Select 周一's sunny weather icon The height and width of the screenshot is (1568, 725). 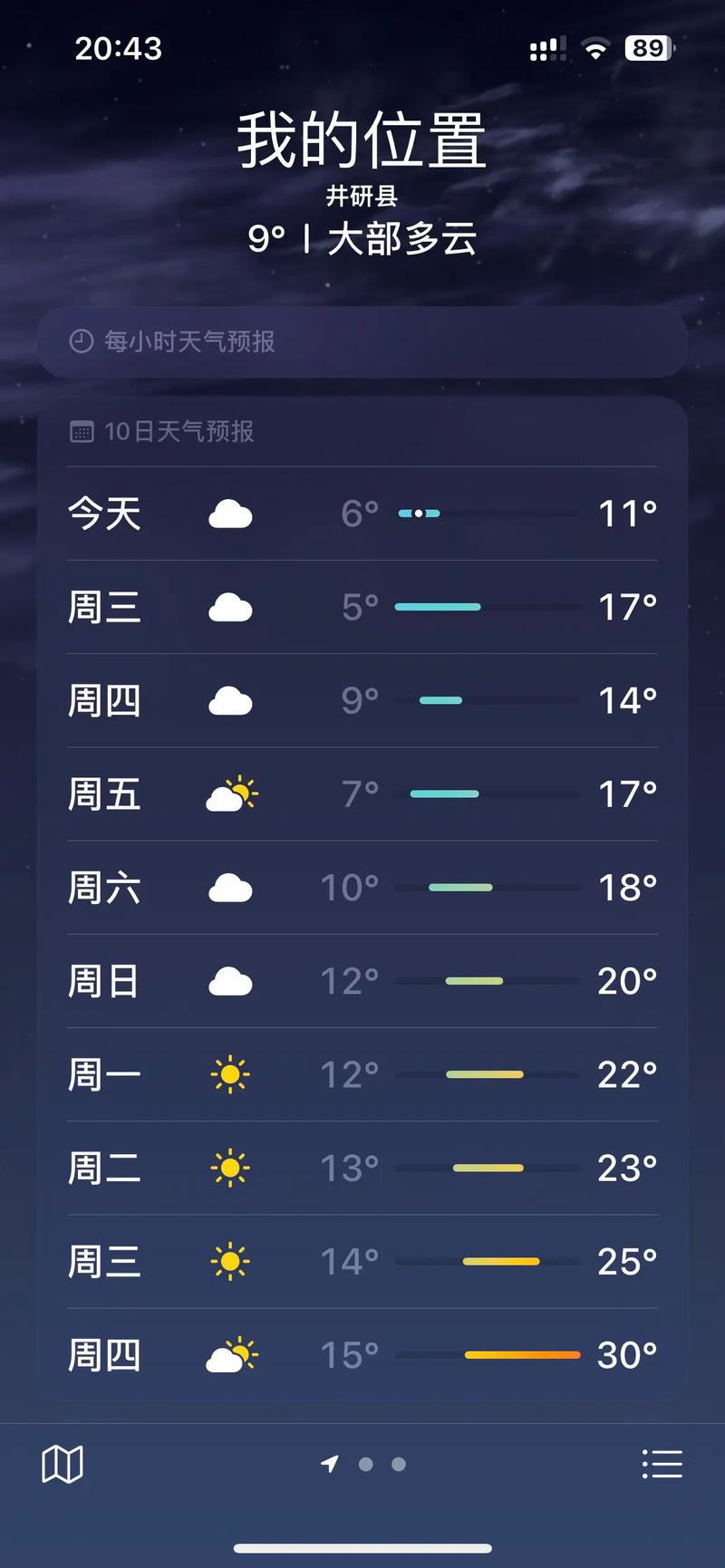(231, 1073)
